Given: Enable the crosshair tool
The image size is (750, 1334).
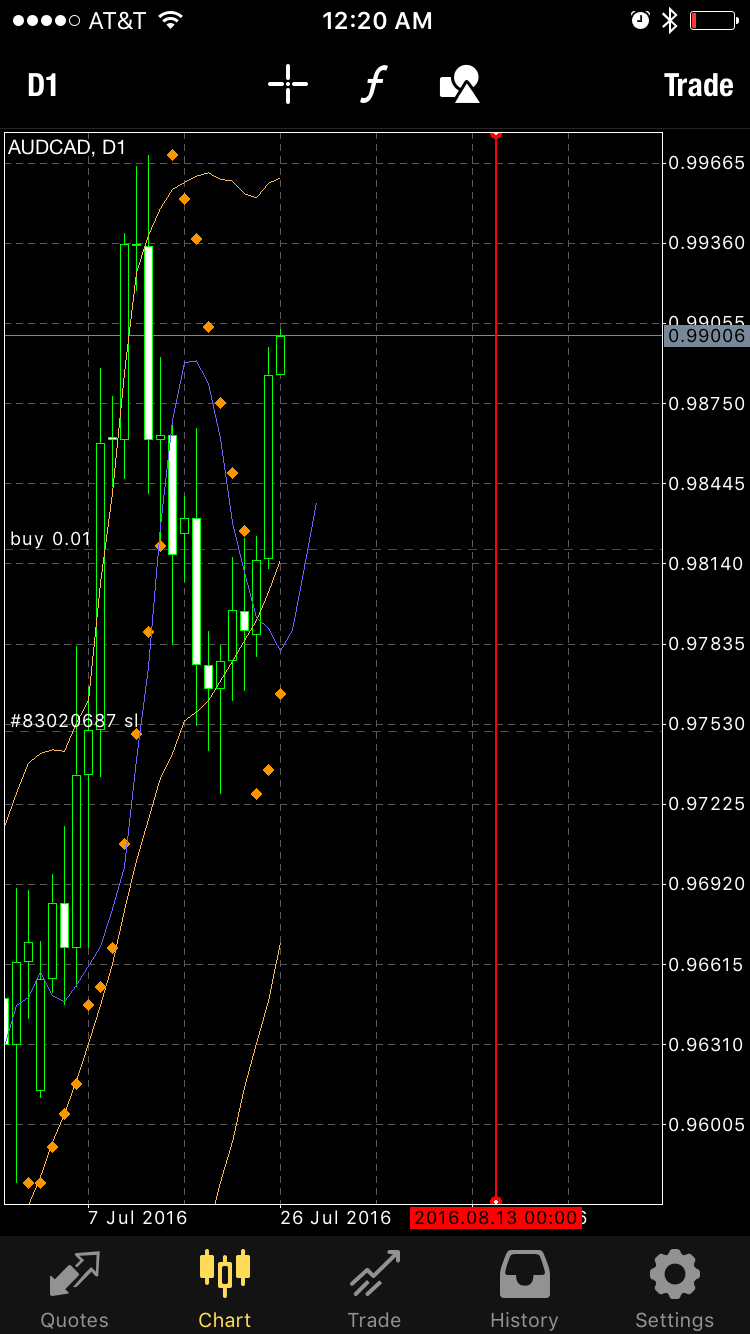Looking at the screenshot, I should 288,85.
